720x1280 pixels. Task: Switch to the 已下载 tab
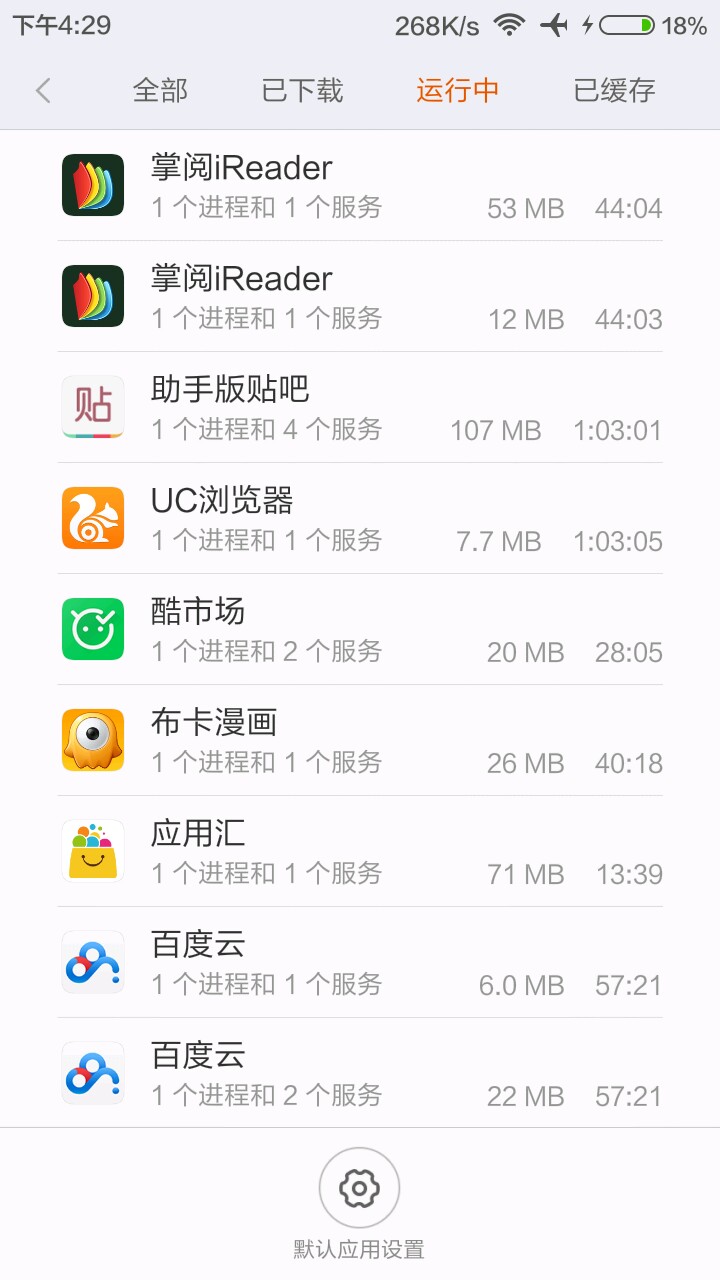(x=302, y=91)
